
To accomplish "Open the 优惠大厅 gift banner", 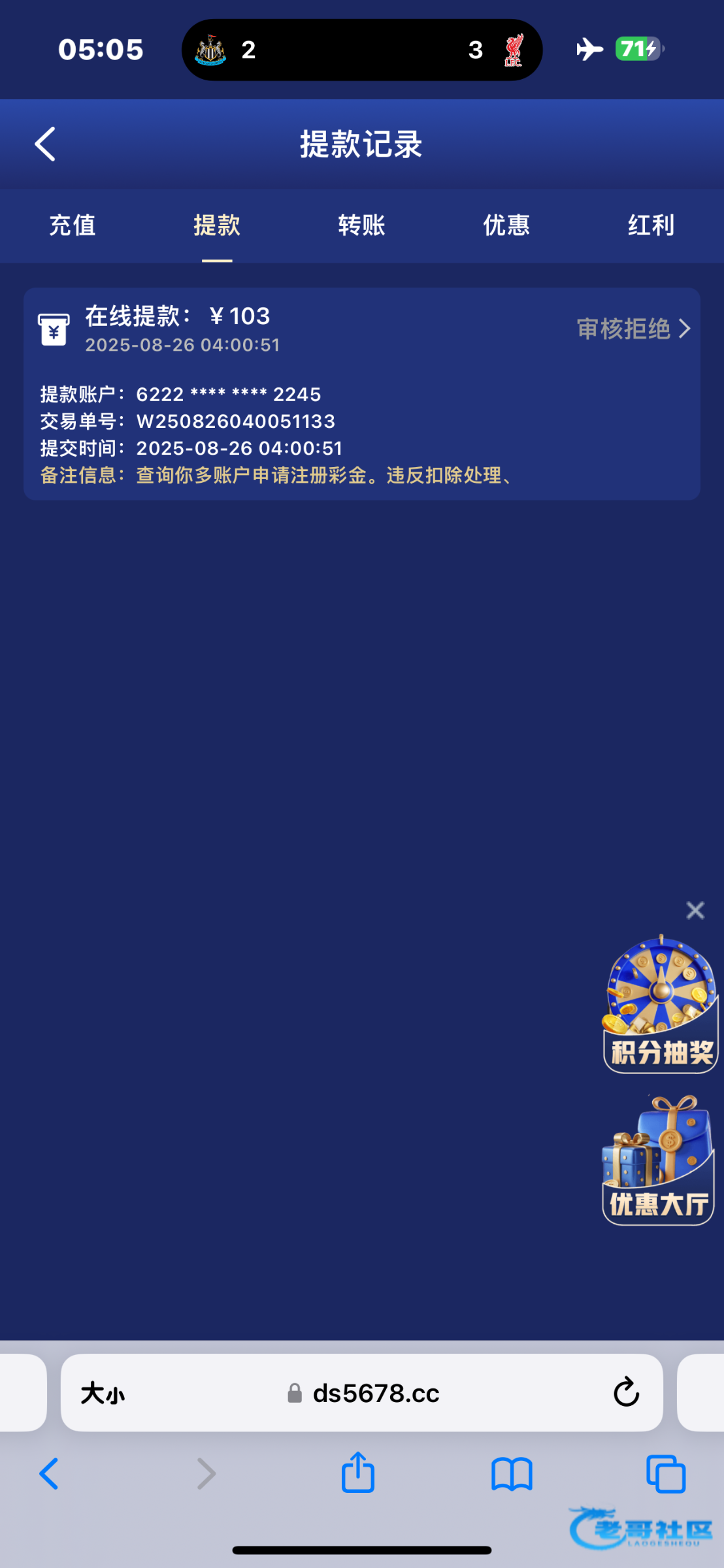I will (658, 1160).
